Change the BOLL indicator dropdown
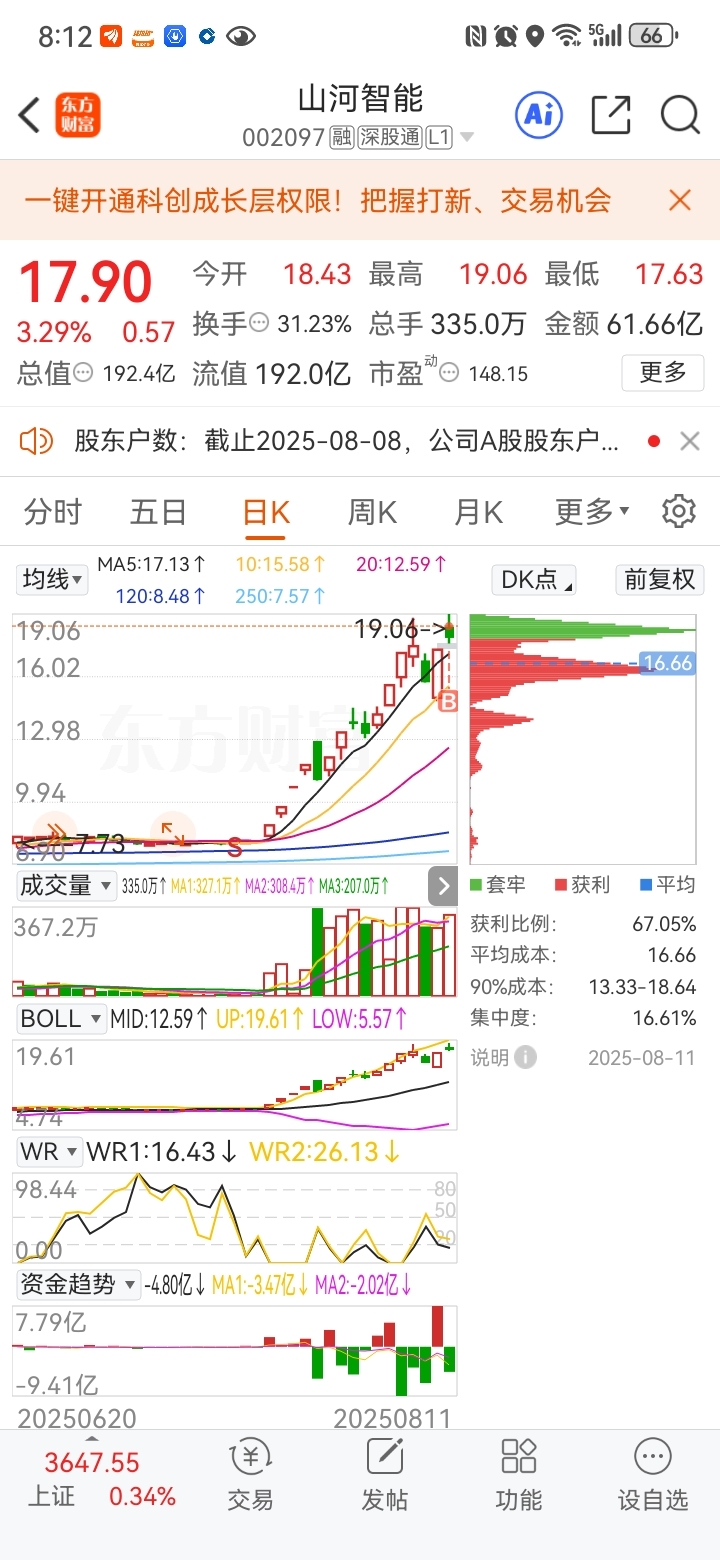This screenshot has height=1560, width=720. [x=61, y=1019]
